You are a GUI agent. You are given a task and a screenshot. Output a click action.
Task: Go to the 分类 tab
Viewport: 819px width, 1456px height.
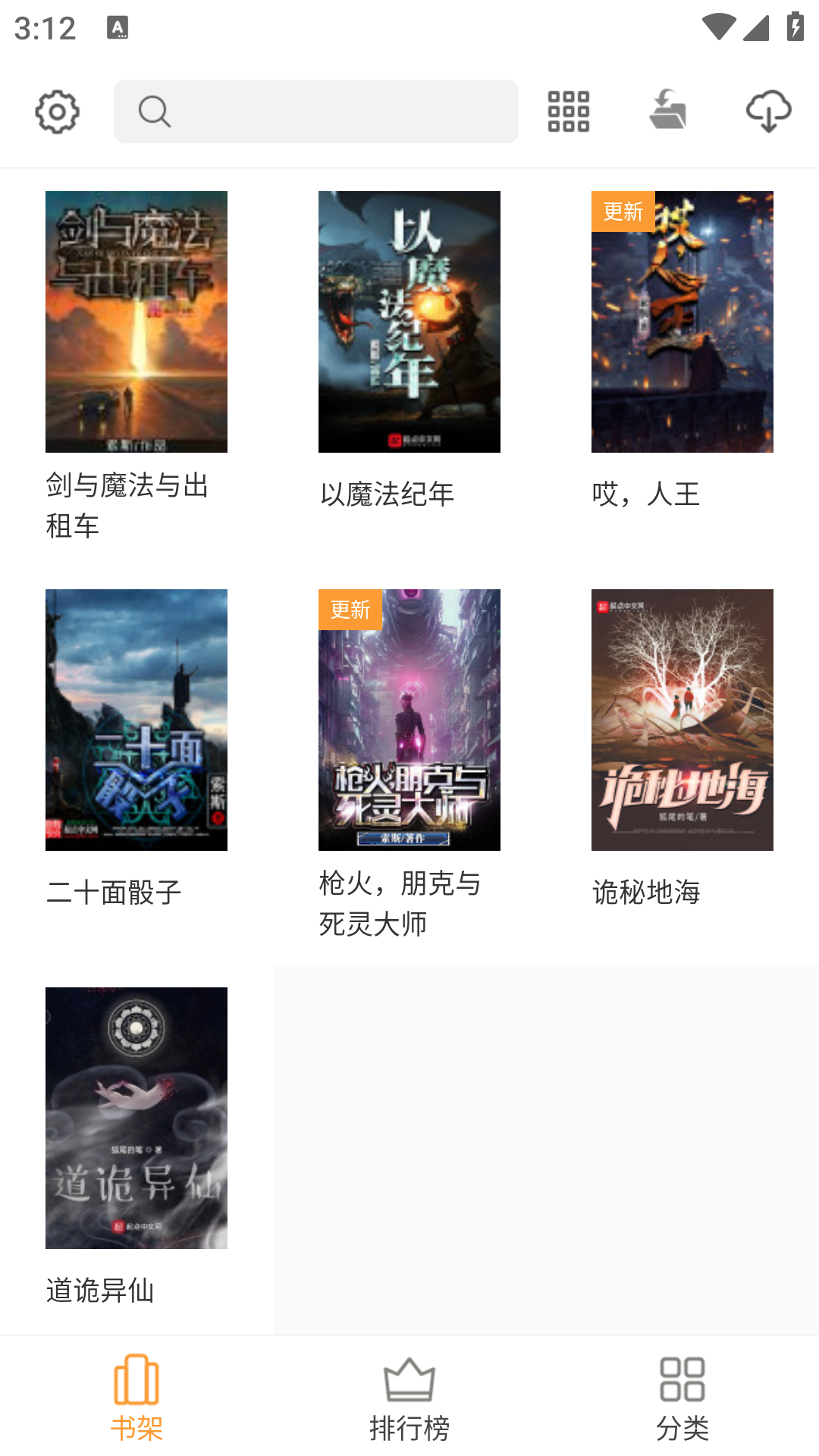pos(682,1397)
